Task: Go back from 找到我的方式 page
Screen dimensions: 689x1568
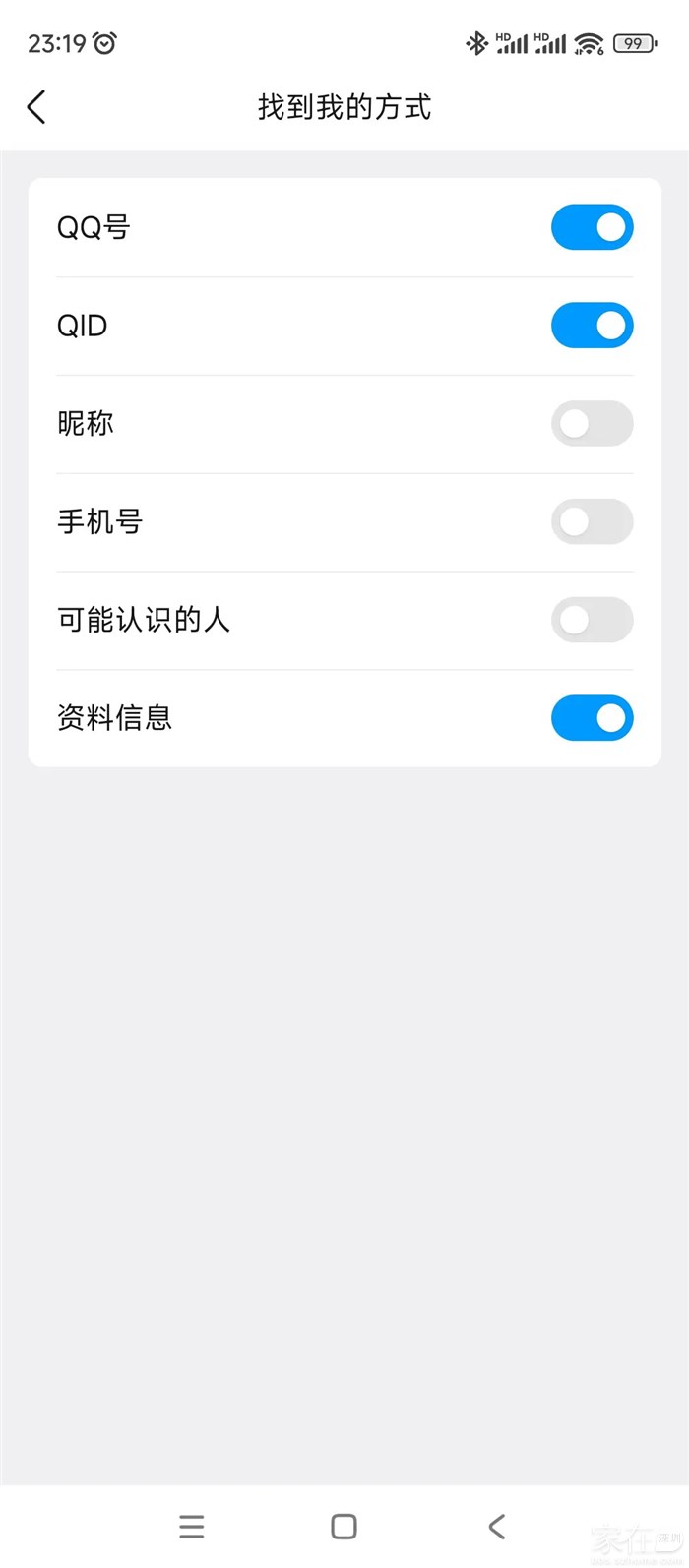Action: (x=36, y=107)
